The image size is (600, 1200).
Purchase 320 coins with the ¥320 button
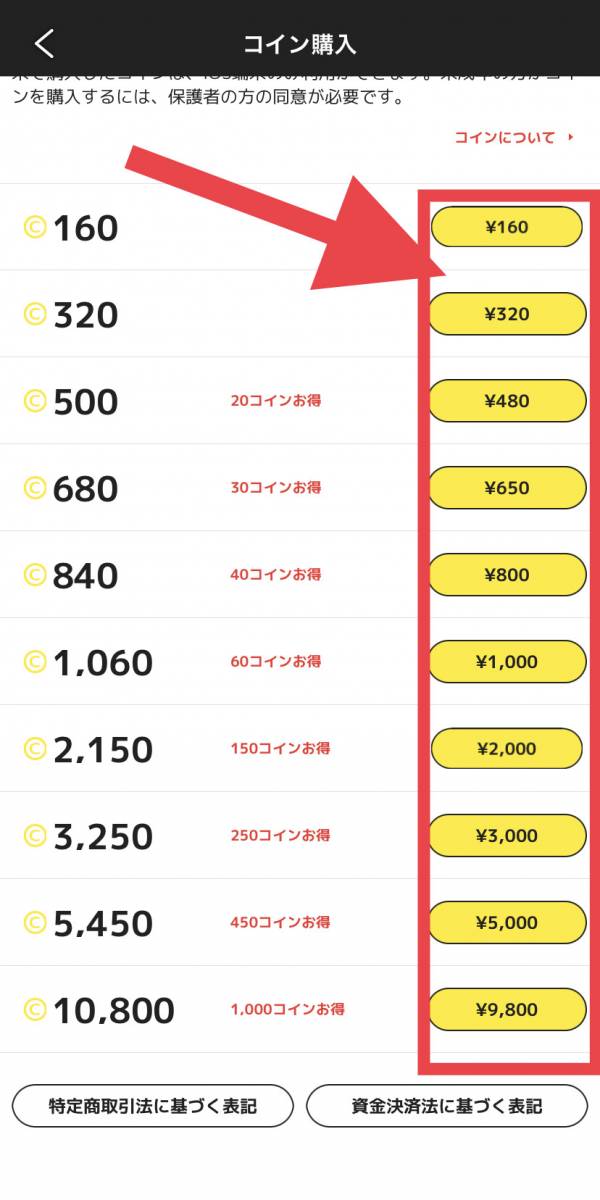tap(506, 314)
